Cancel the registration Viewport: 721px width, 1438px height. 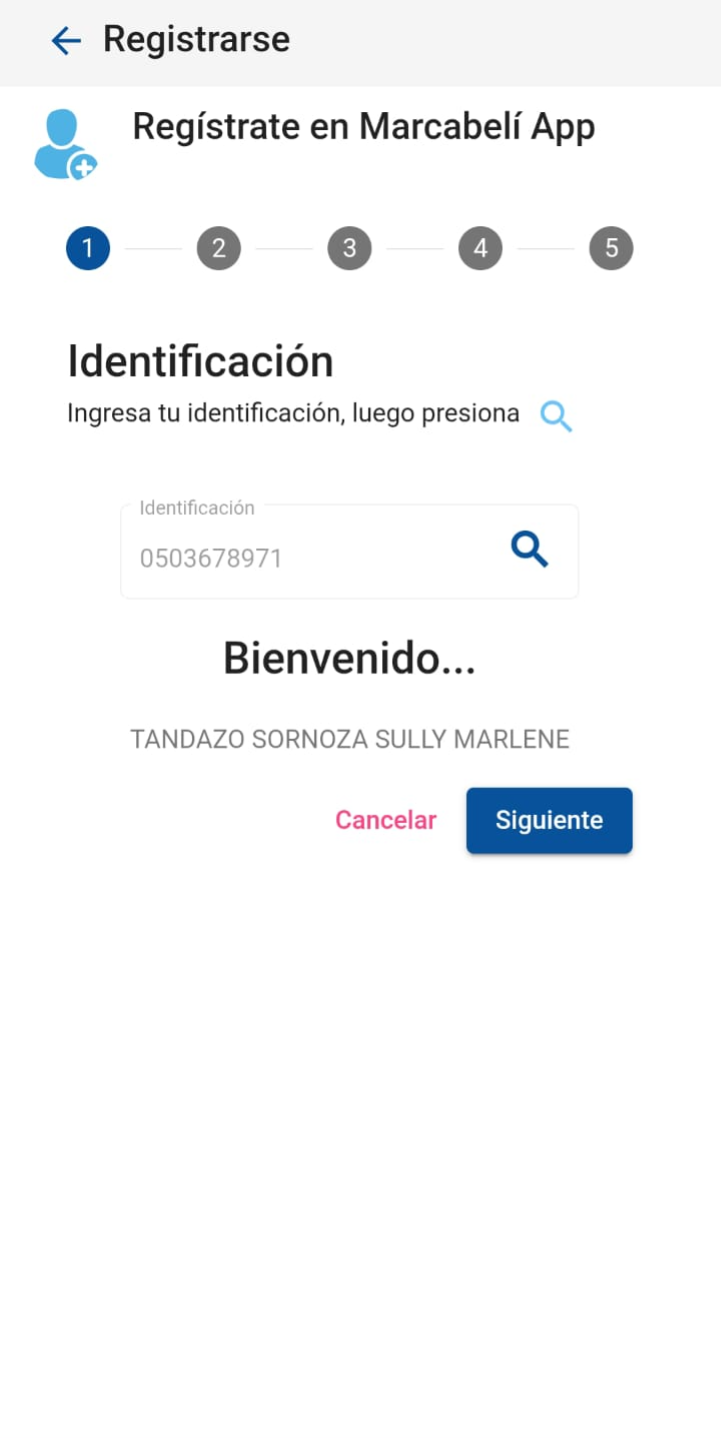[x=385, y=821]
